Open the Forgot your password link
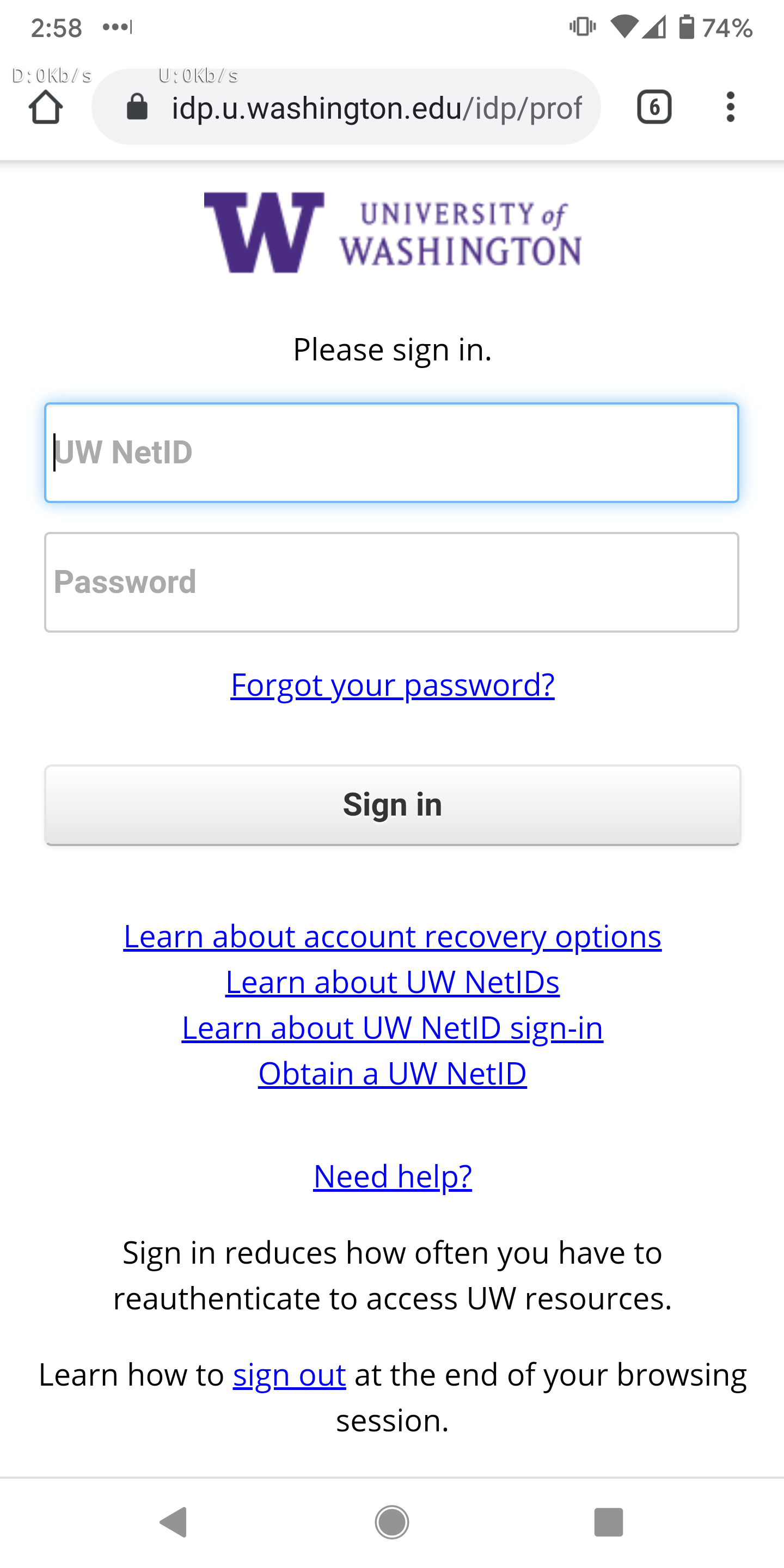The height and width of the screenshot is (1568, 784). tap(393, 685)
